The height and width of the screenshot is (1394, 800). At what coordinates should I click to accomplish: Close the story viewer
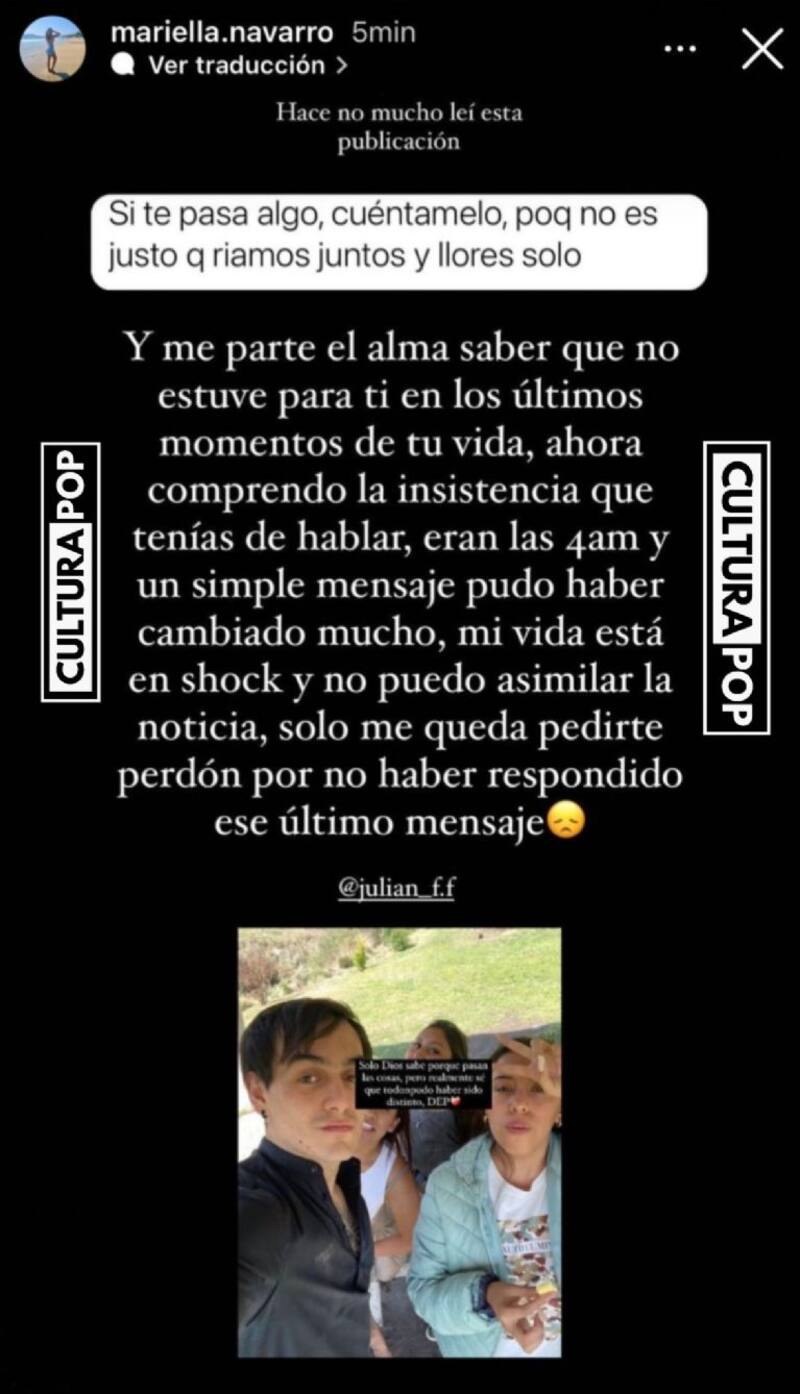[762, 49]
